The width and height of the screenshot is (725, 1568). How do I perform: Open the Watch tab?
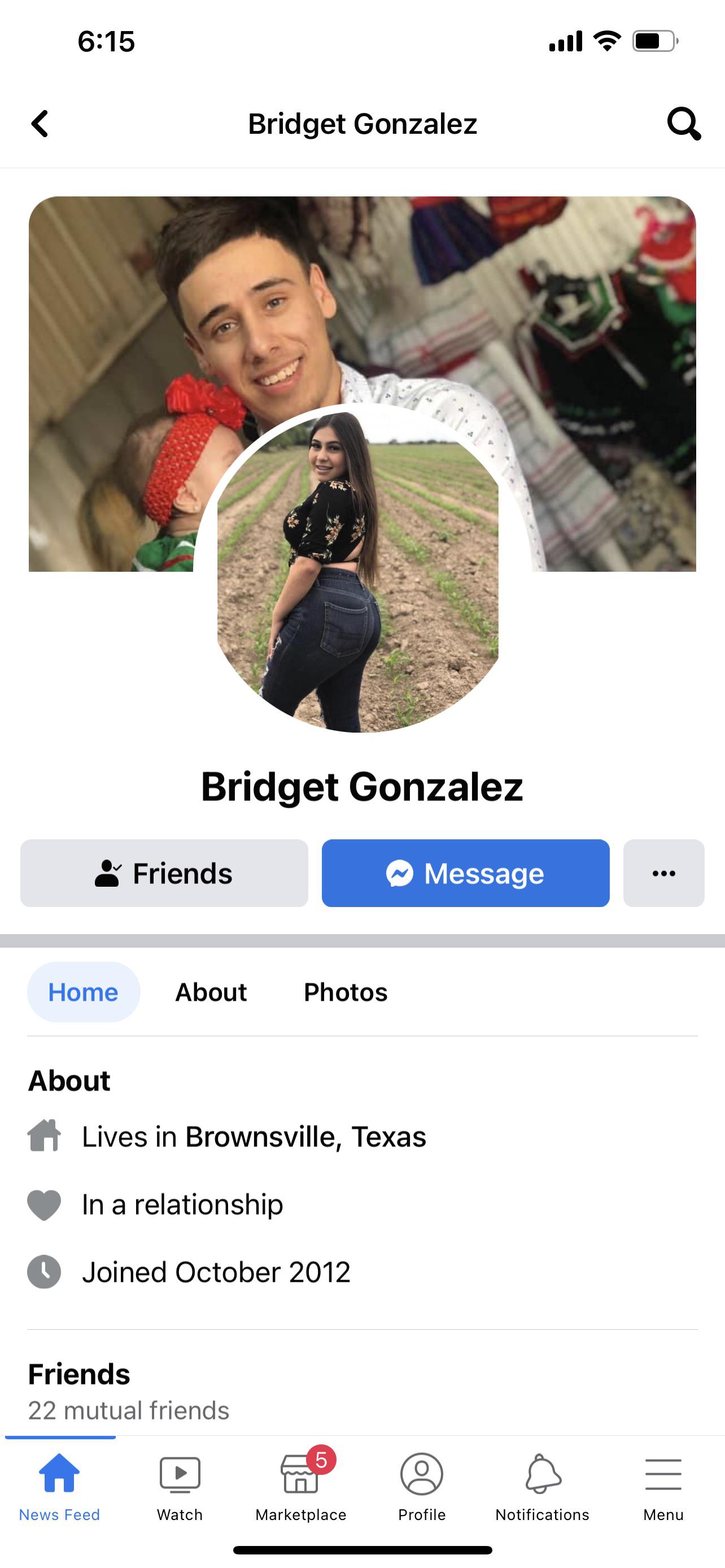180,1485
